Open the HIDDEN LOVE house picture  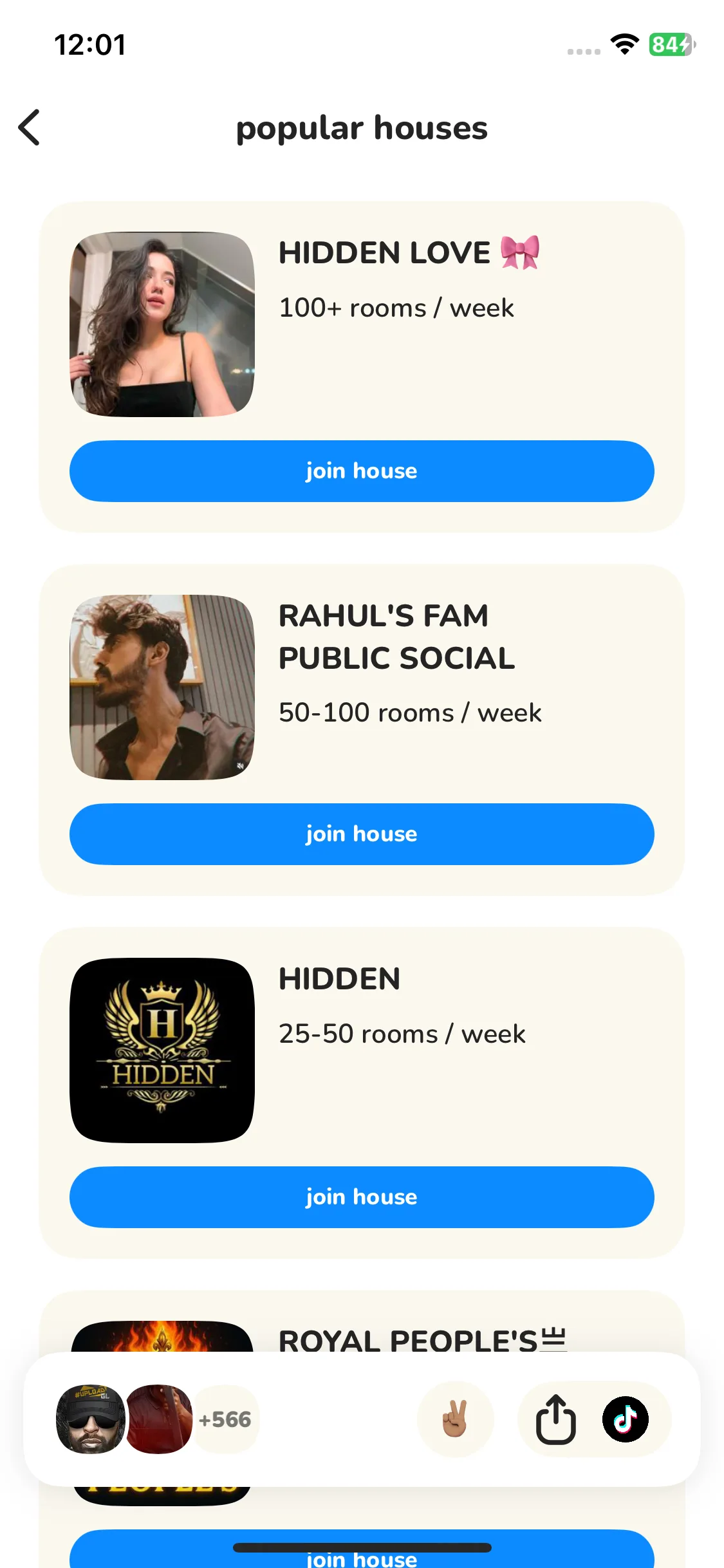pos(162,324)
